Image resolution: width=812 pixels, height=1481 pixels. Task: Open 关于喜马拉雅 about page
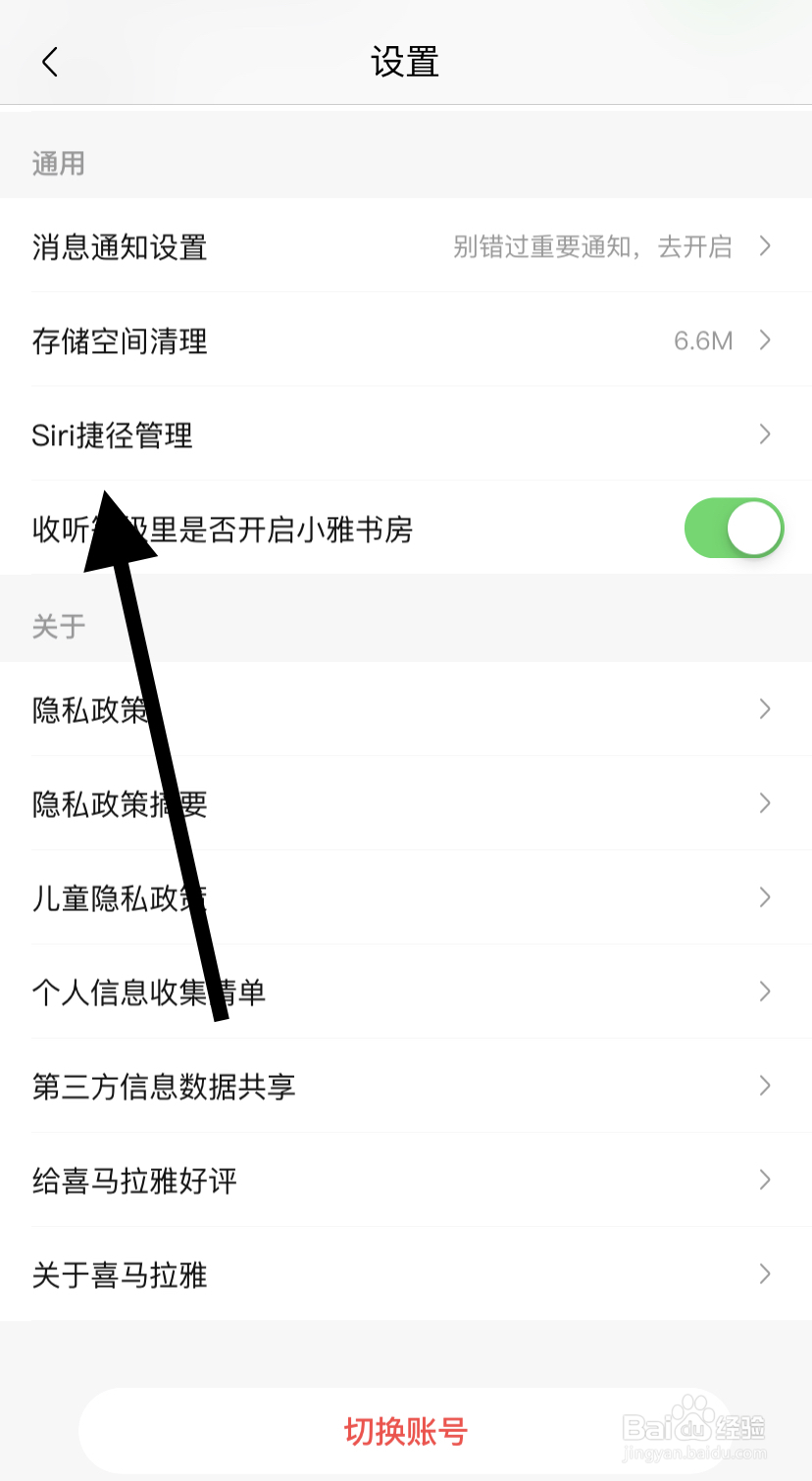coord(119,1274)
